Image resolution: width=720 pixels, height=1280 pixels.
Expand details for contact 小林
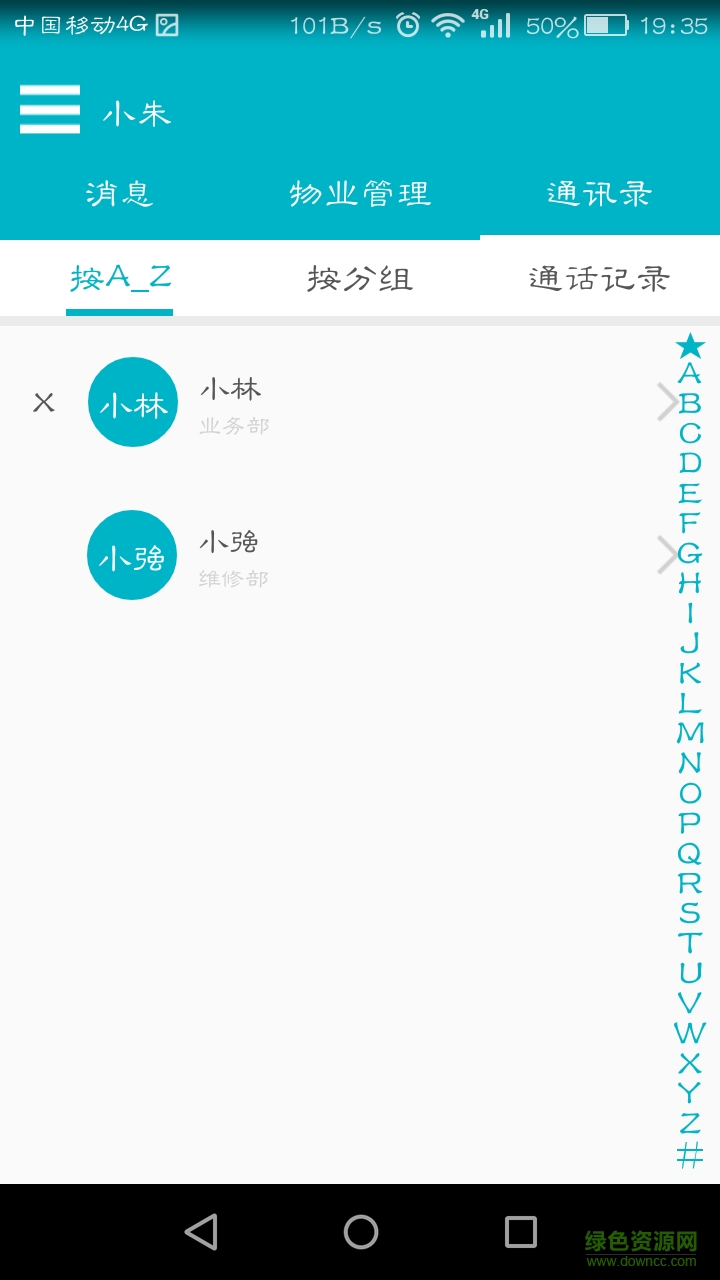tap(666, 402)
